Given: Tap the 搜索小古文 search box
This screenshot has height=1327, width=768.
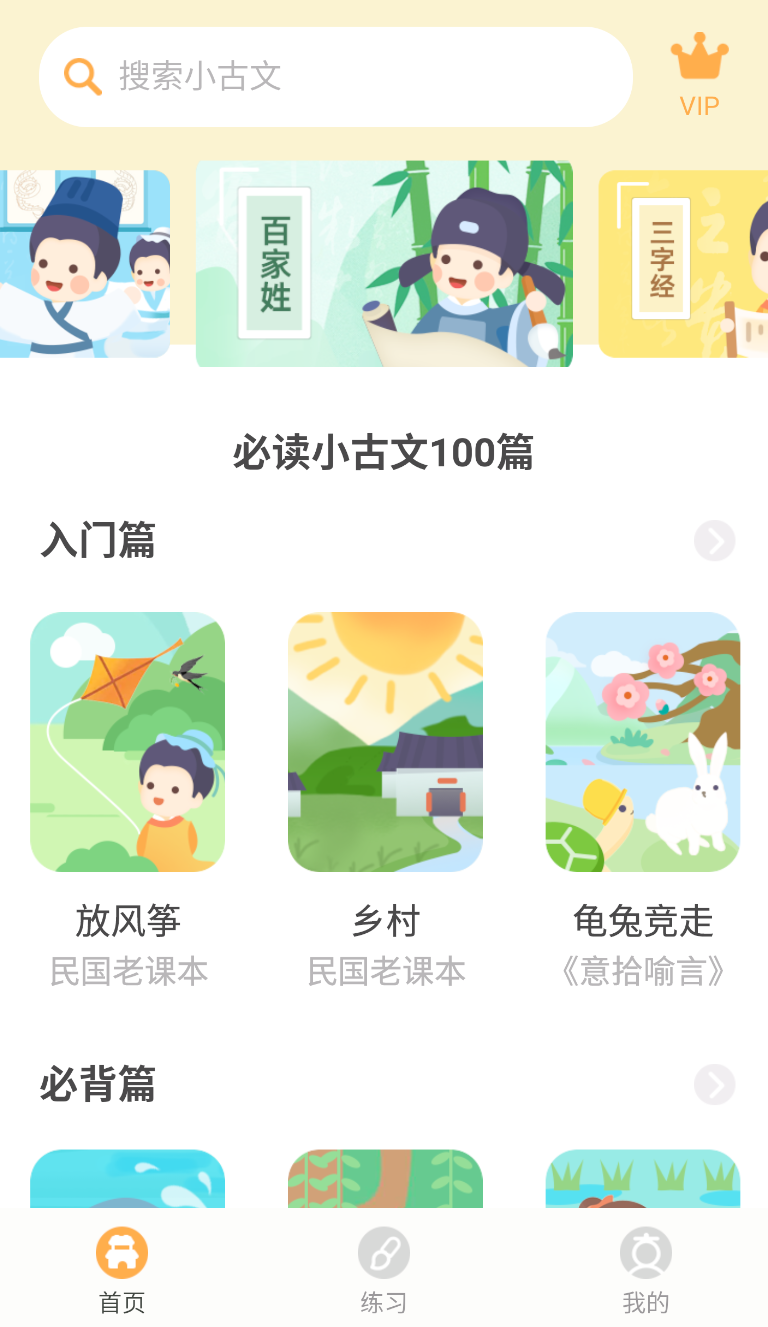Looking at the screenshot, I should (335, 77).
